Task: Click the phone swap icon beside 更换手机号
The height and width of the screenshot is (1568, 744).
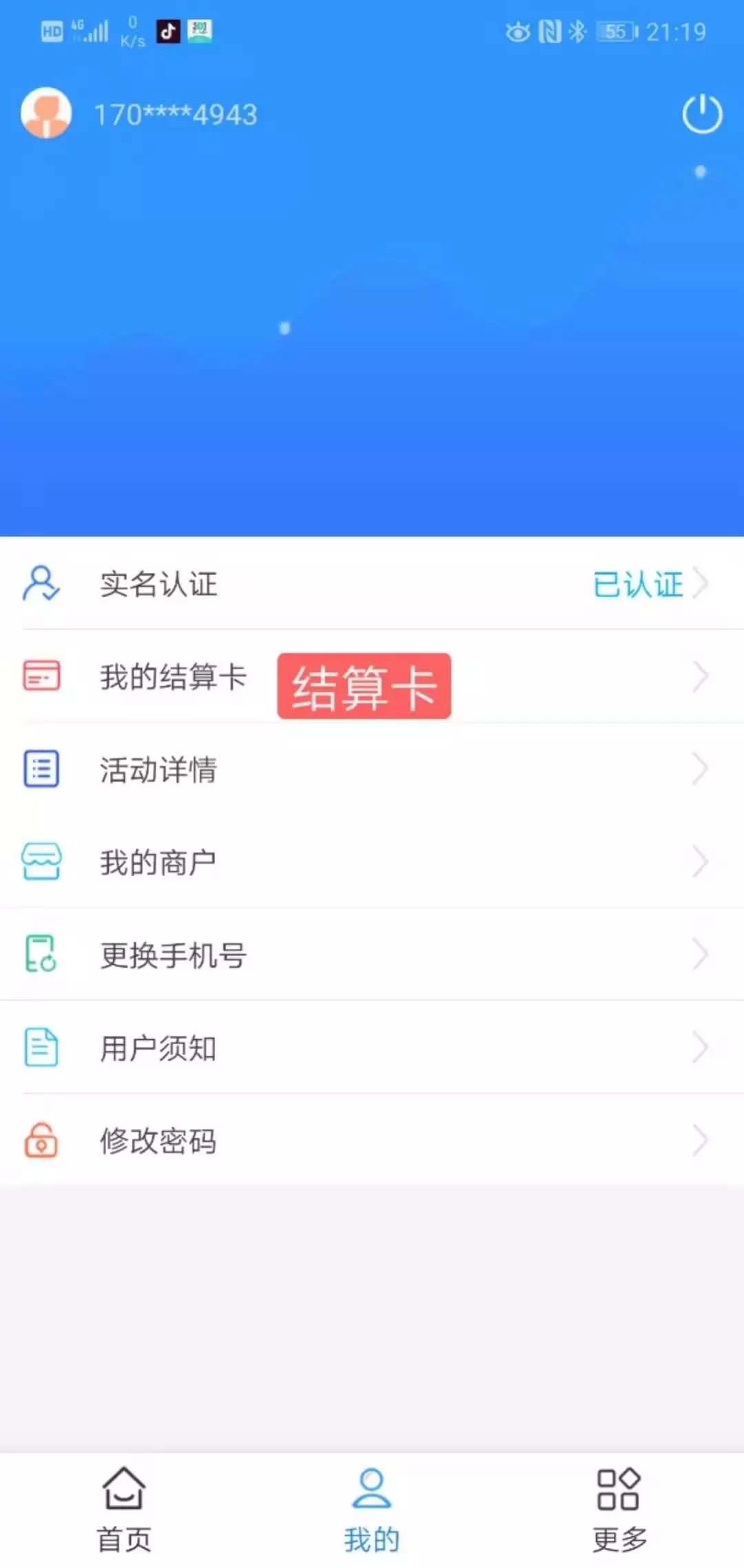Action: (x=40, y=954)
